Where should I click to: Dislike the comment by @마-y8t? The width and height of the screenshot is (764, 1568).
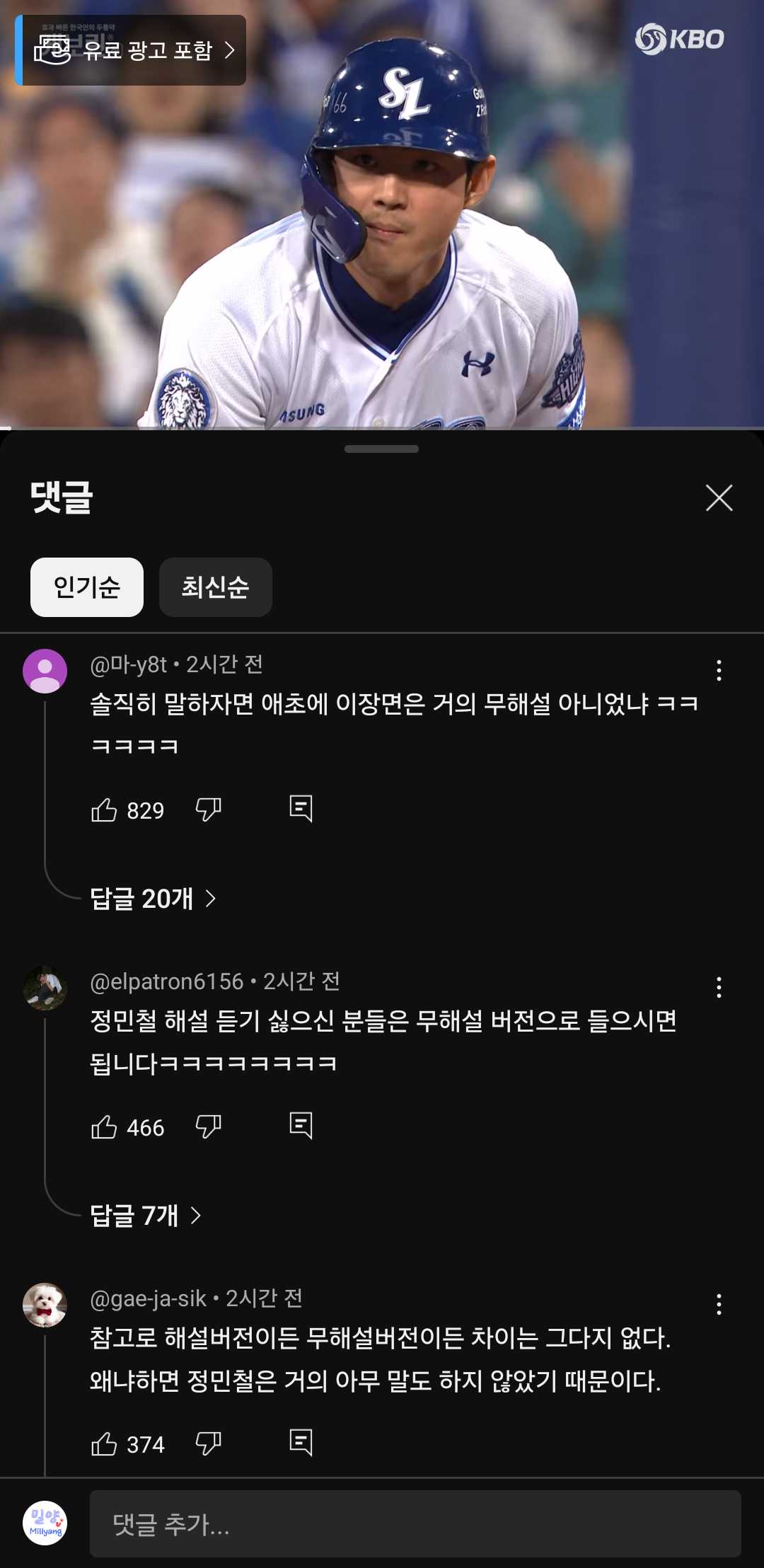click(209, 809)
